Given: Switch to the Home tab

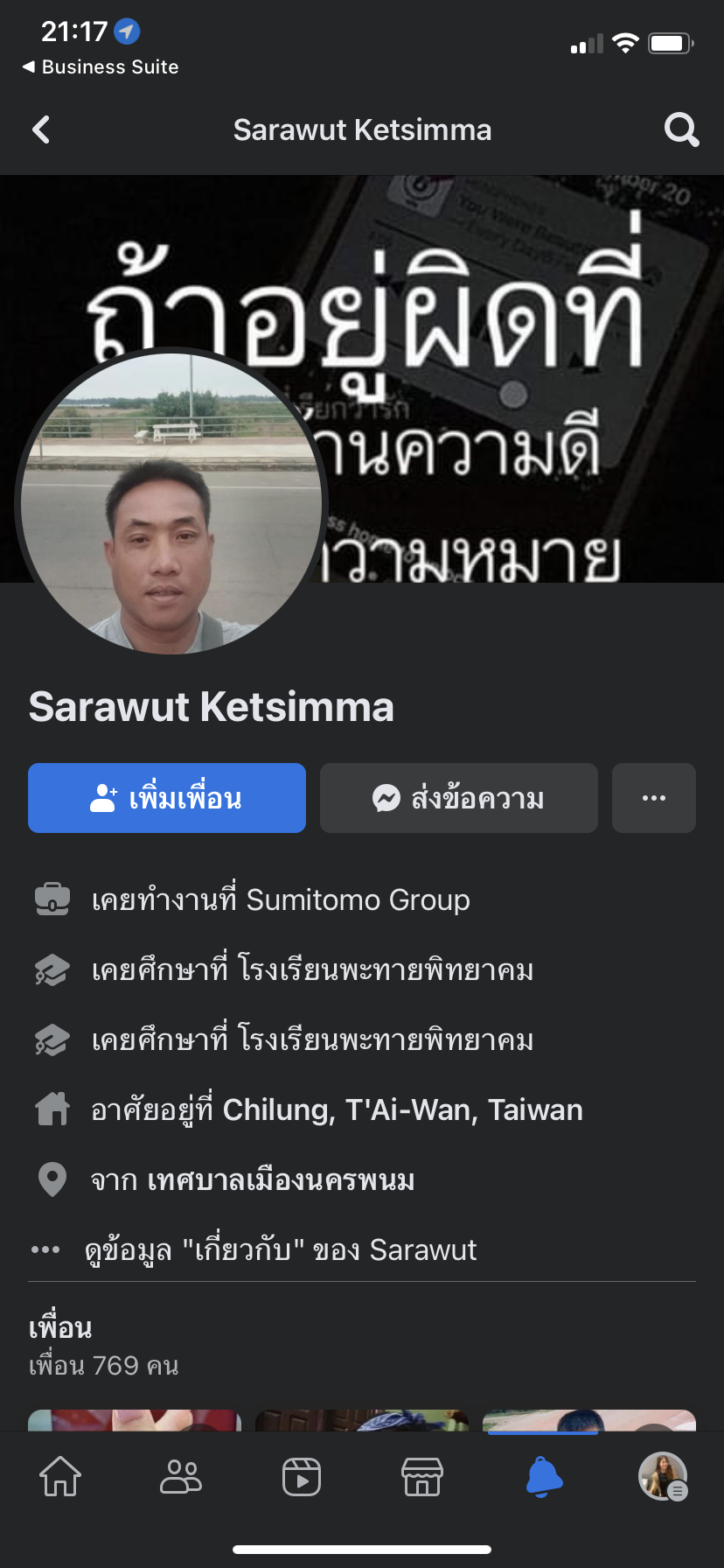Looking at the screenshot, I should coord(60,1477).
